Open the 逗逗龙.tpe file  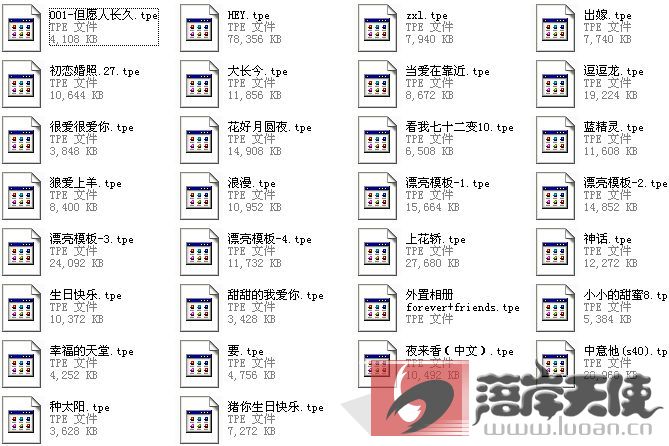coord(556,83)
